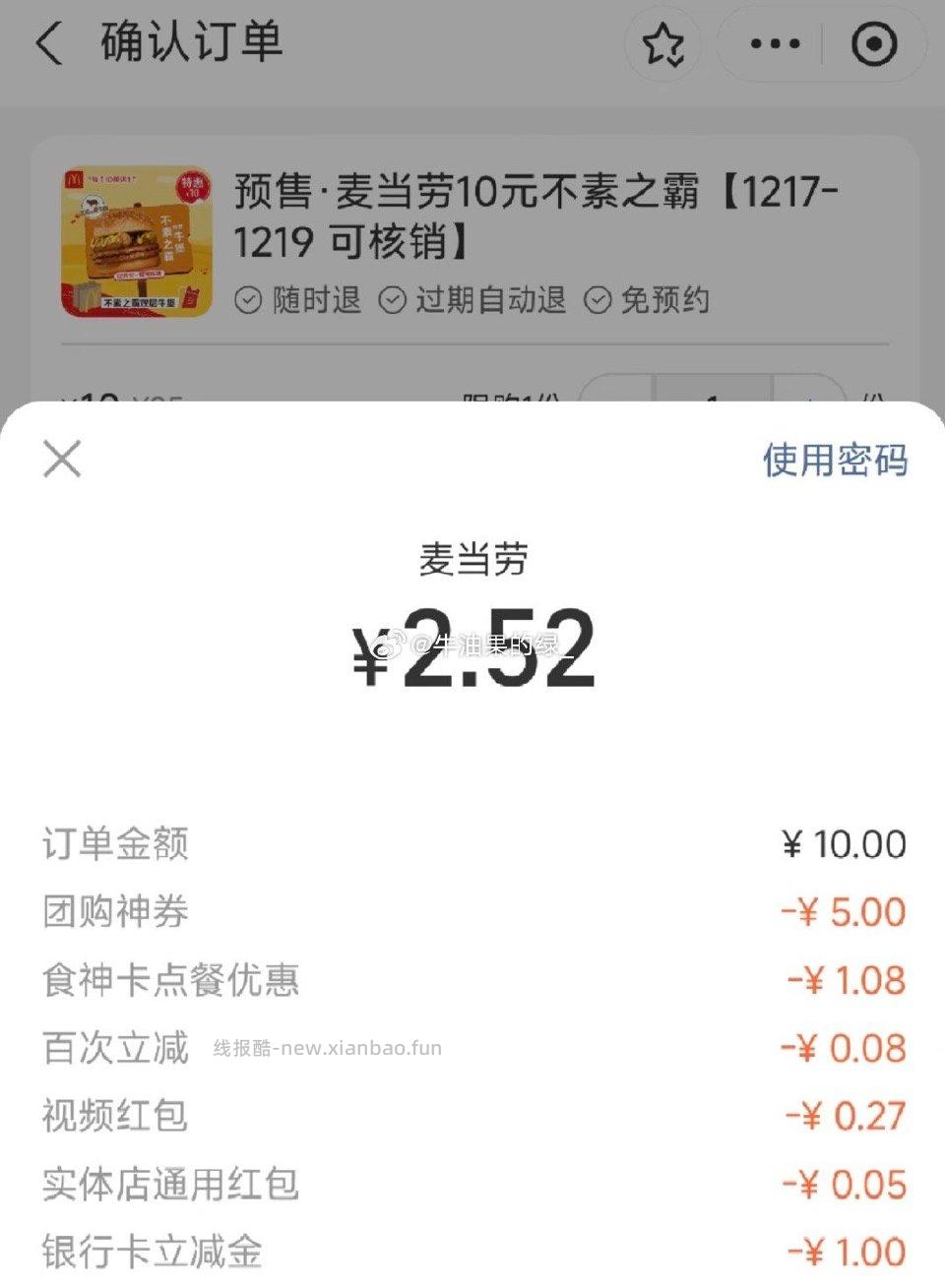Tap the check icon beside 免预约
The image size is (945, 1288).
[x=596, y=300]
